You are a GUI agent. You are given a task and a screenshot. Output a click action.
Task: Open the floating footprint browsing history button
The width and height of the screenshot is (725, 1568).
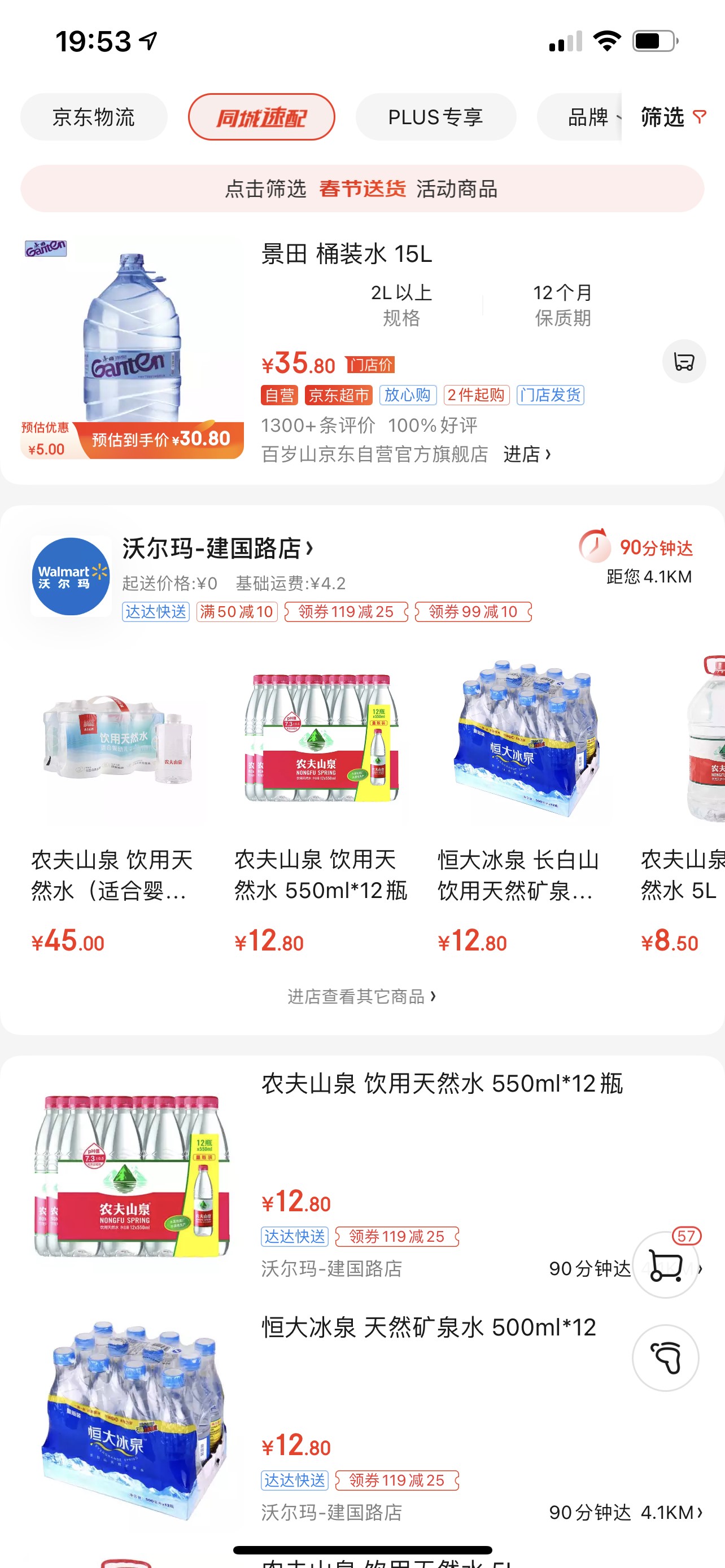(665, 1358)
